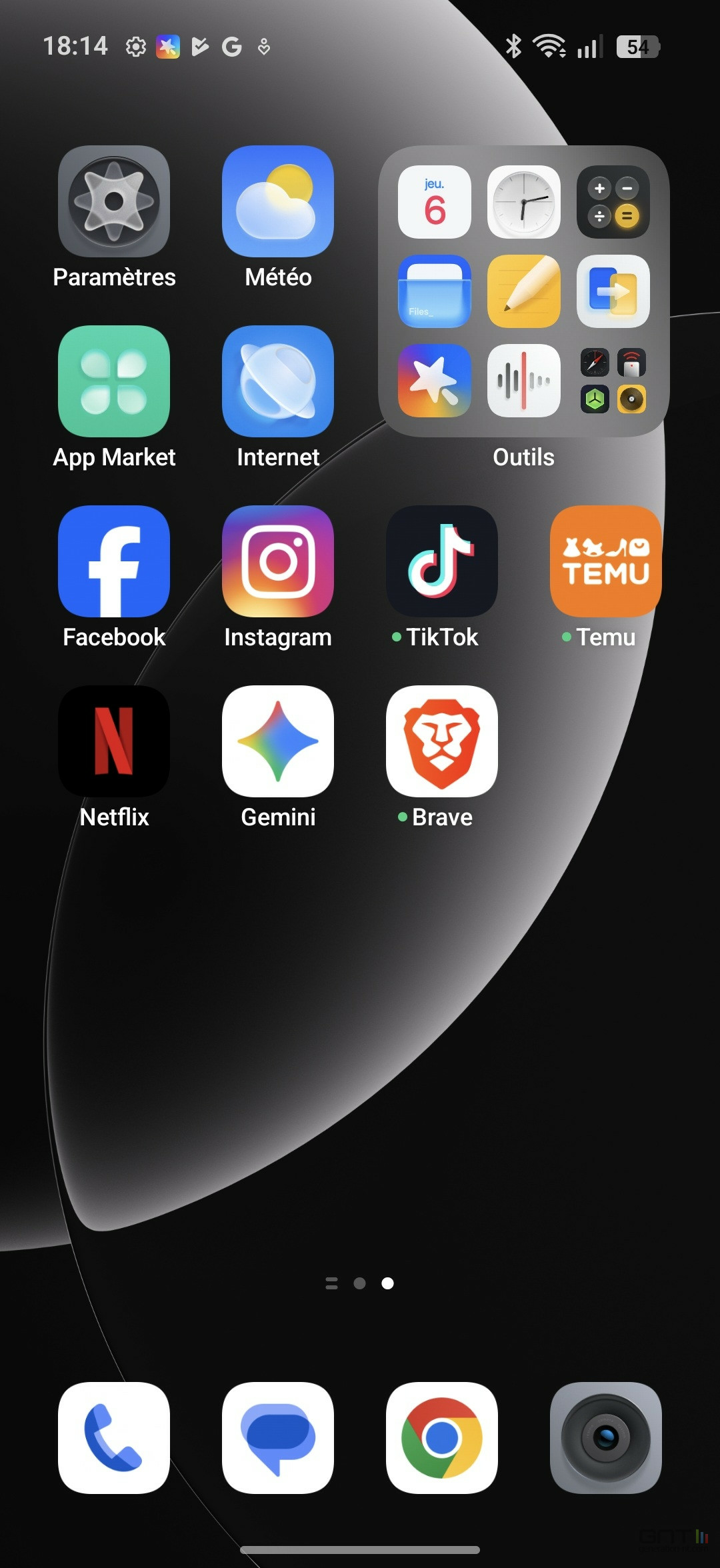Launch the Camera from the dock

(606, 1438)
